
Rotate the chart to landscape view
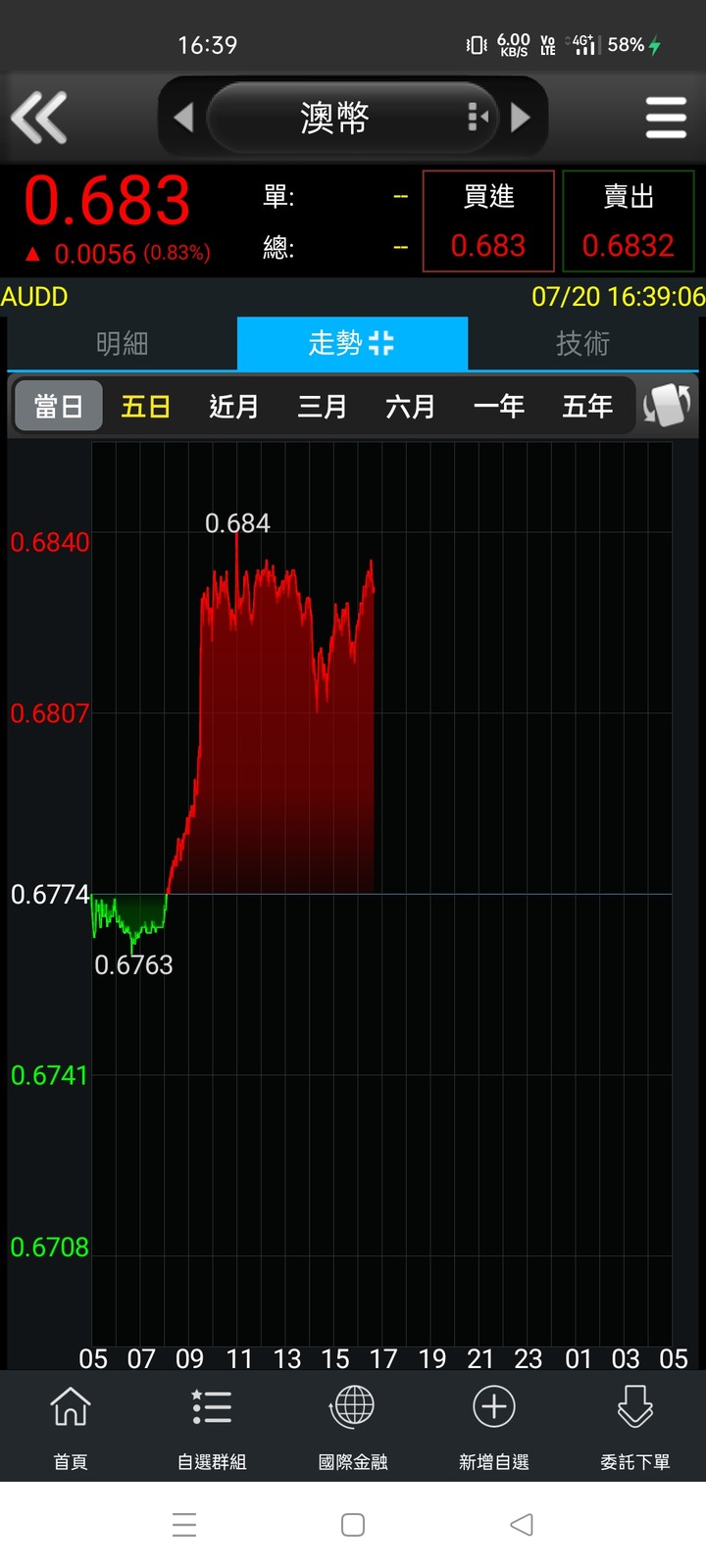click(x=667, y=405)
